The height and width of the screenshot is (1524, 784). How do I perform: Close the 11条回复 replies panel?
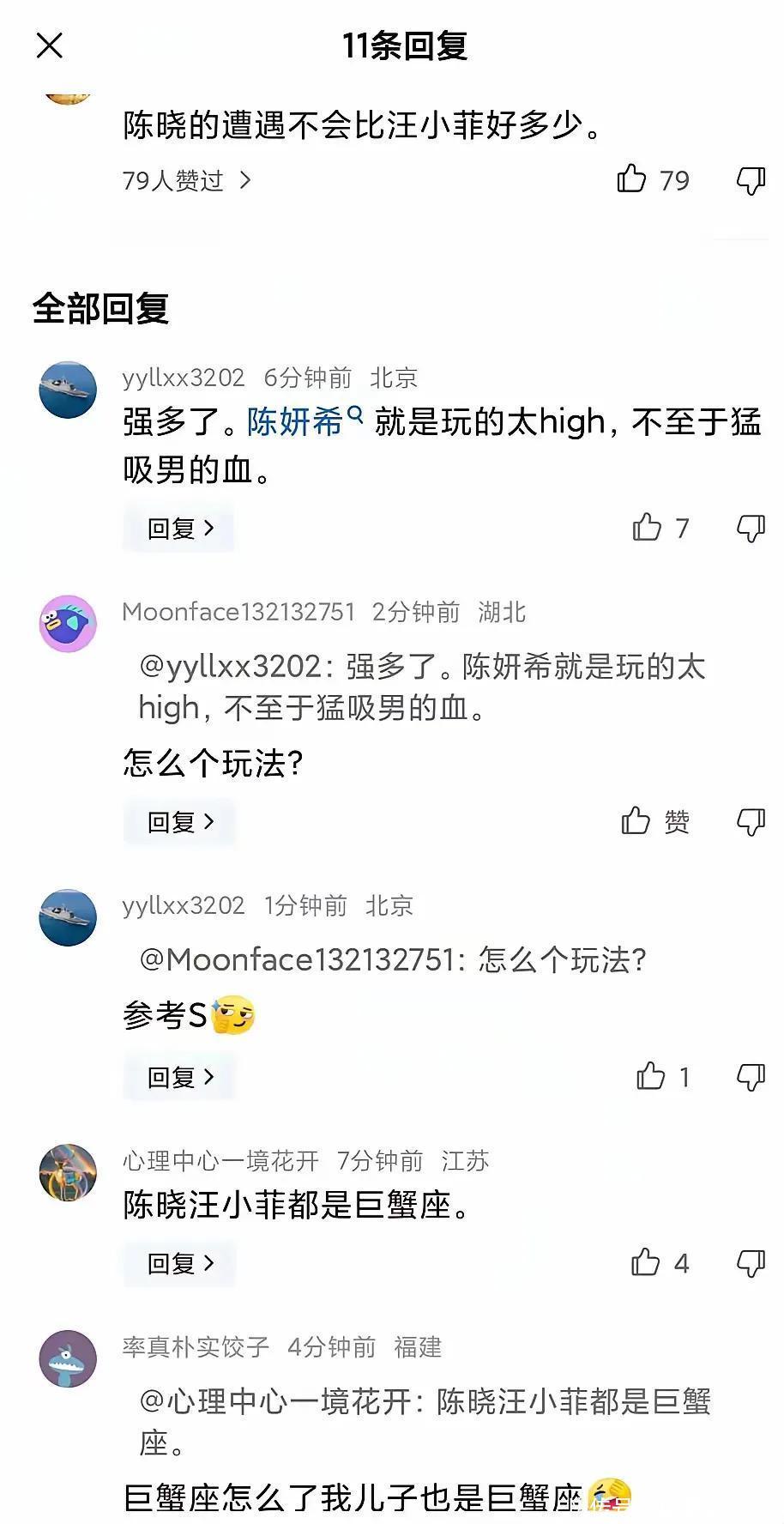50,45
